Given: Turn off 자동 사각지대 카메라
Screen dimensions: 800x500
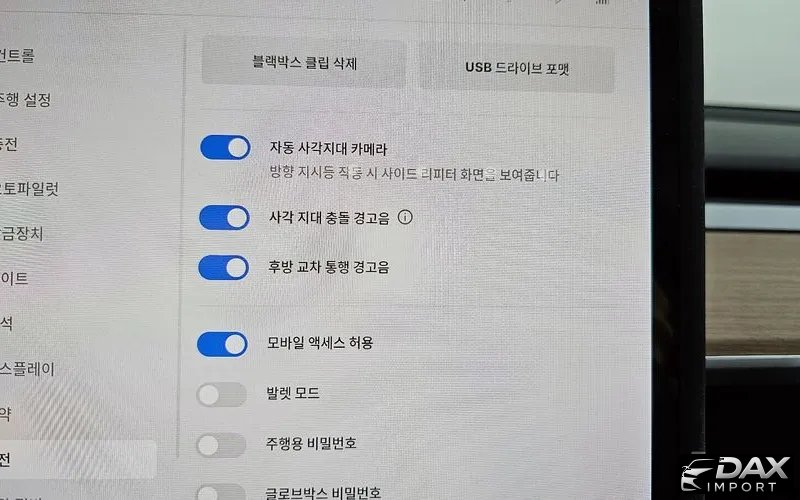Looking at the screenshot, I should pyautogui.click(x=225, y=148).
